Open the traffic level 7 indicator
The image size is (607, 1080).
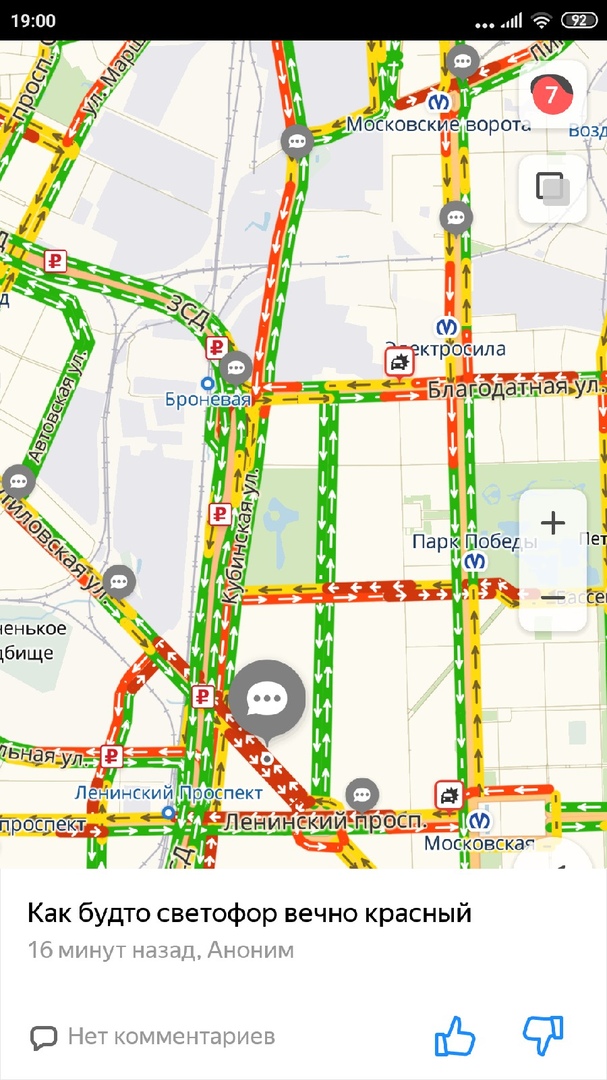[x=552, y=95]
